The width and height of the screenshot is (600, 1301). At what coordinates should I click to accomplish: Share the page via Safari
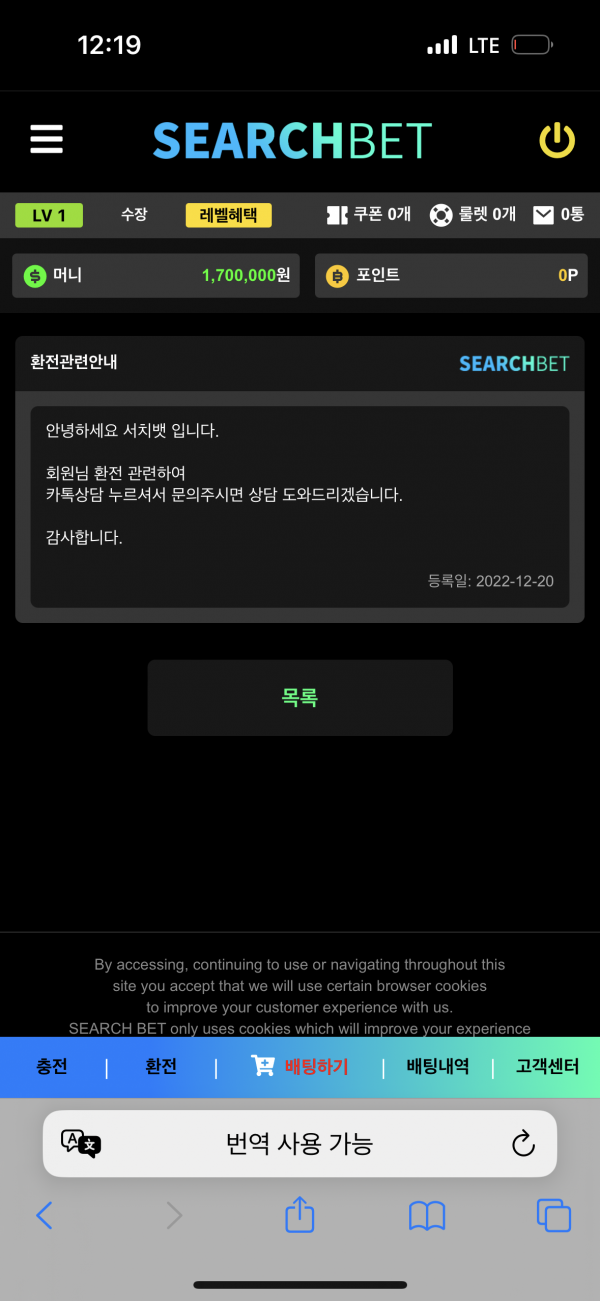(300, 1215)
